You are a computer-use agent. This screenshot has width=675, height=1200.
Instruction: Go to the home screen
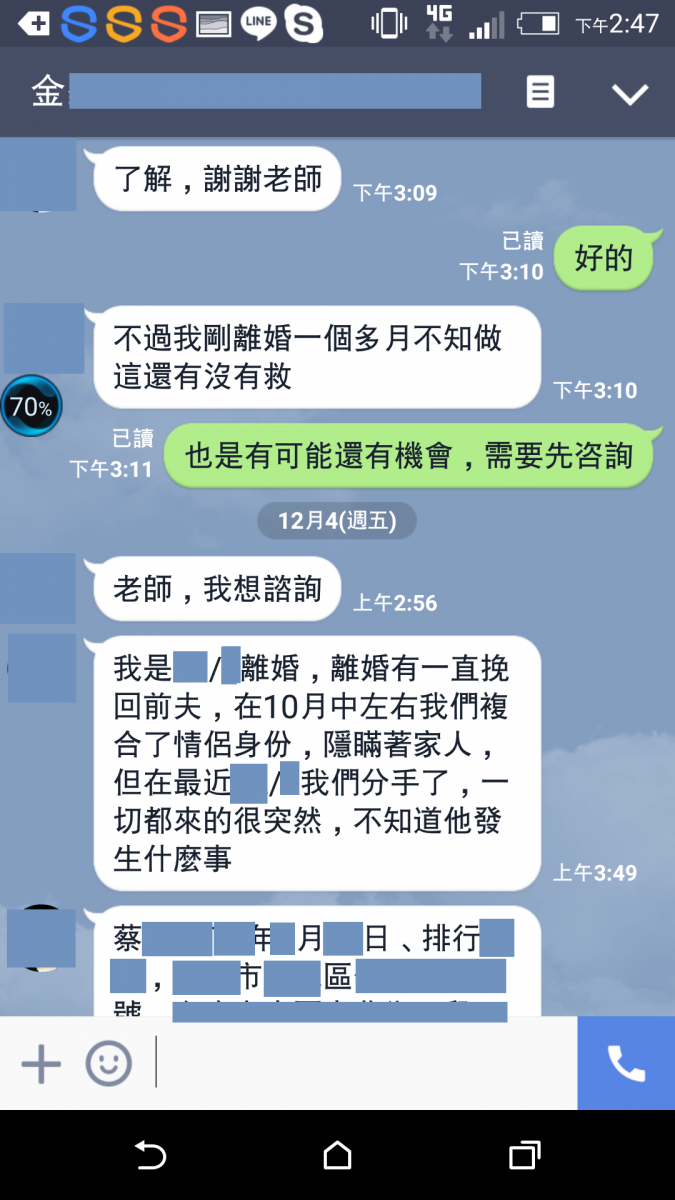[337, 1155]
